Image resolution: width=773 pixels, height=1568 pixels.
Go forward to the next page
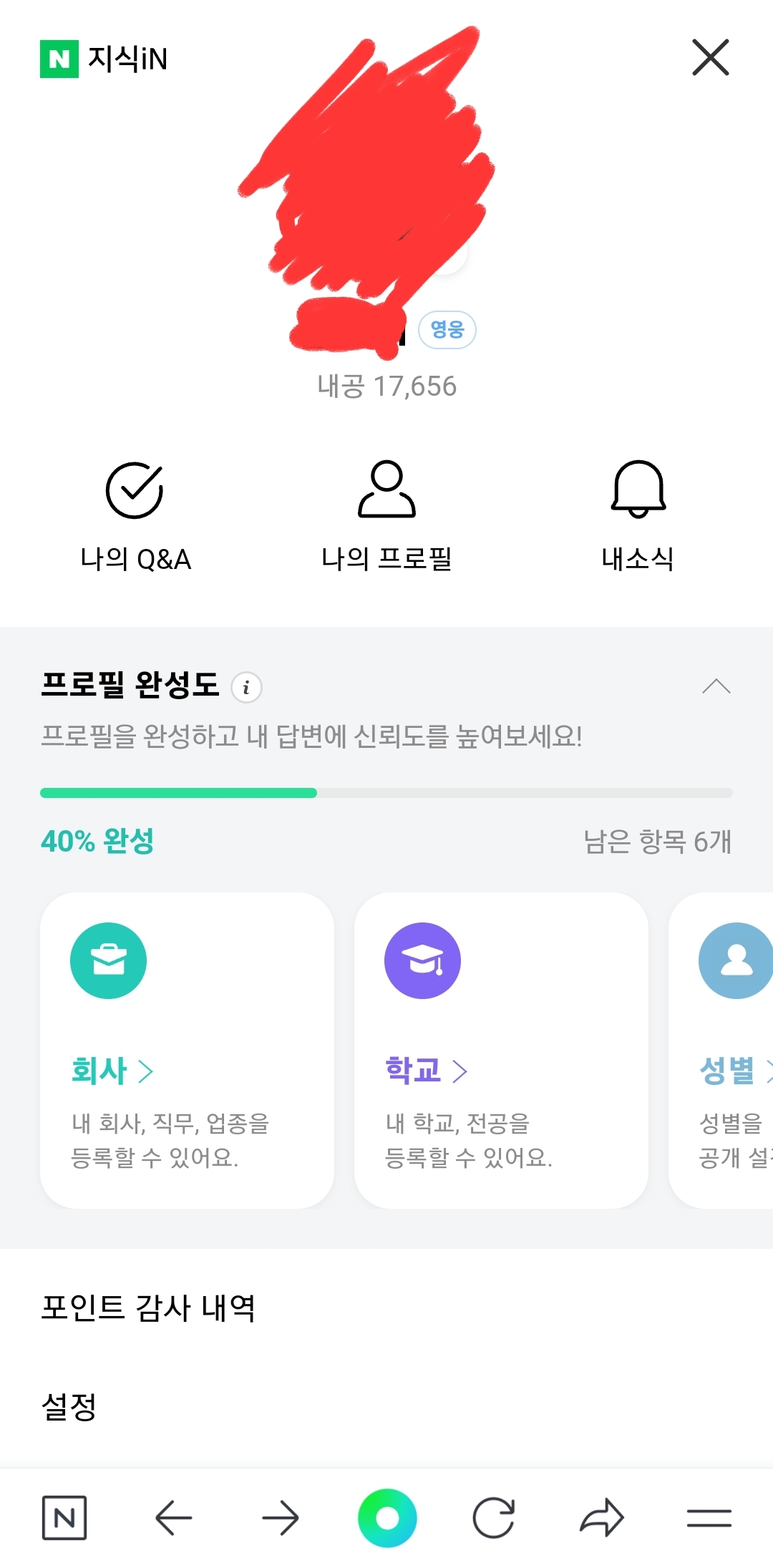280,1517
